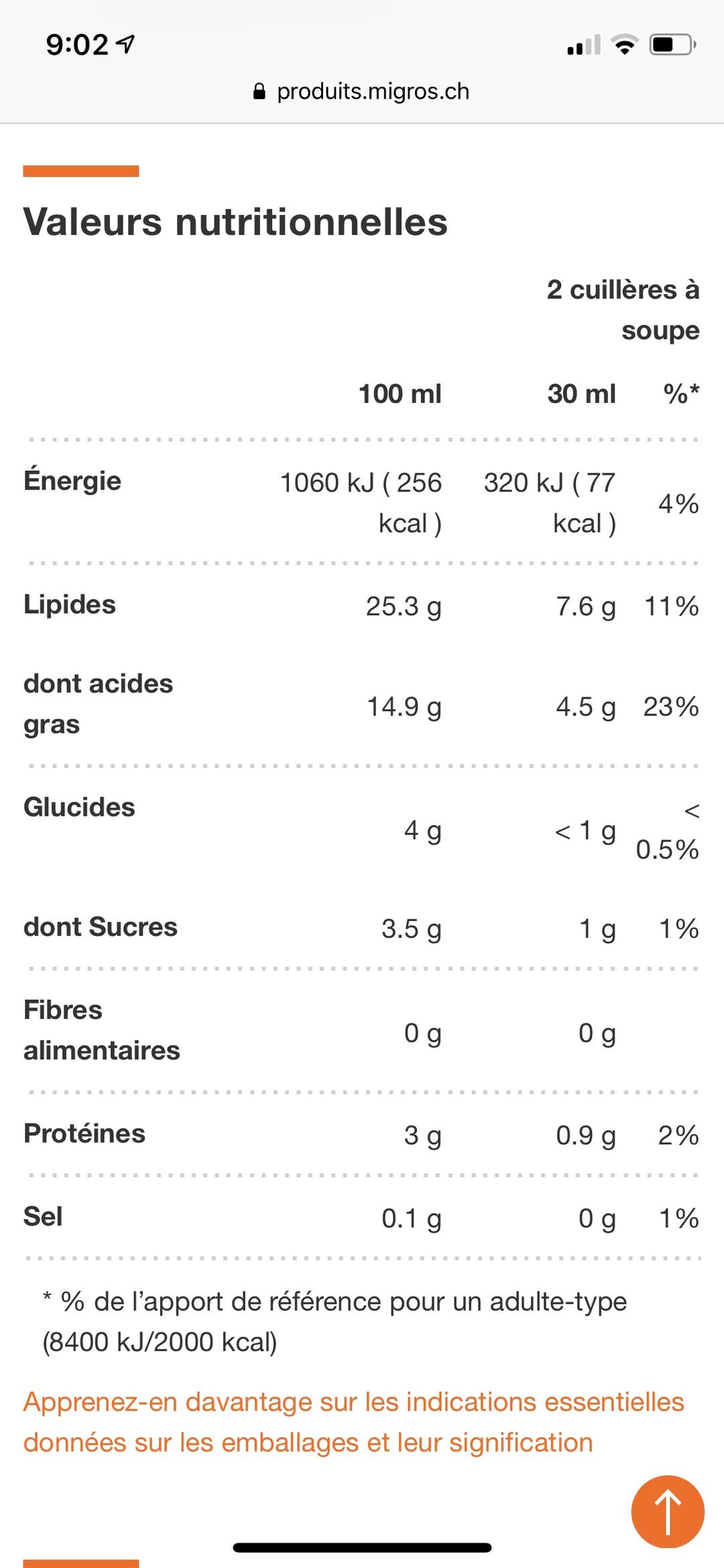Open the link about essential packaging indications
The width and height of the screenshot is (724, 1568).
pos(353,1422)
